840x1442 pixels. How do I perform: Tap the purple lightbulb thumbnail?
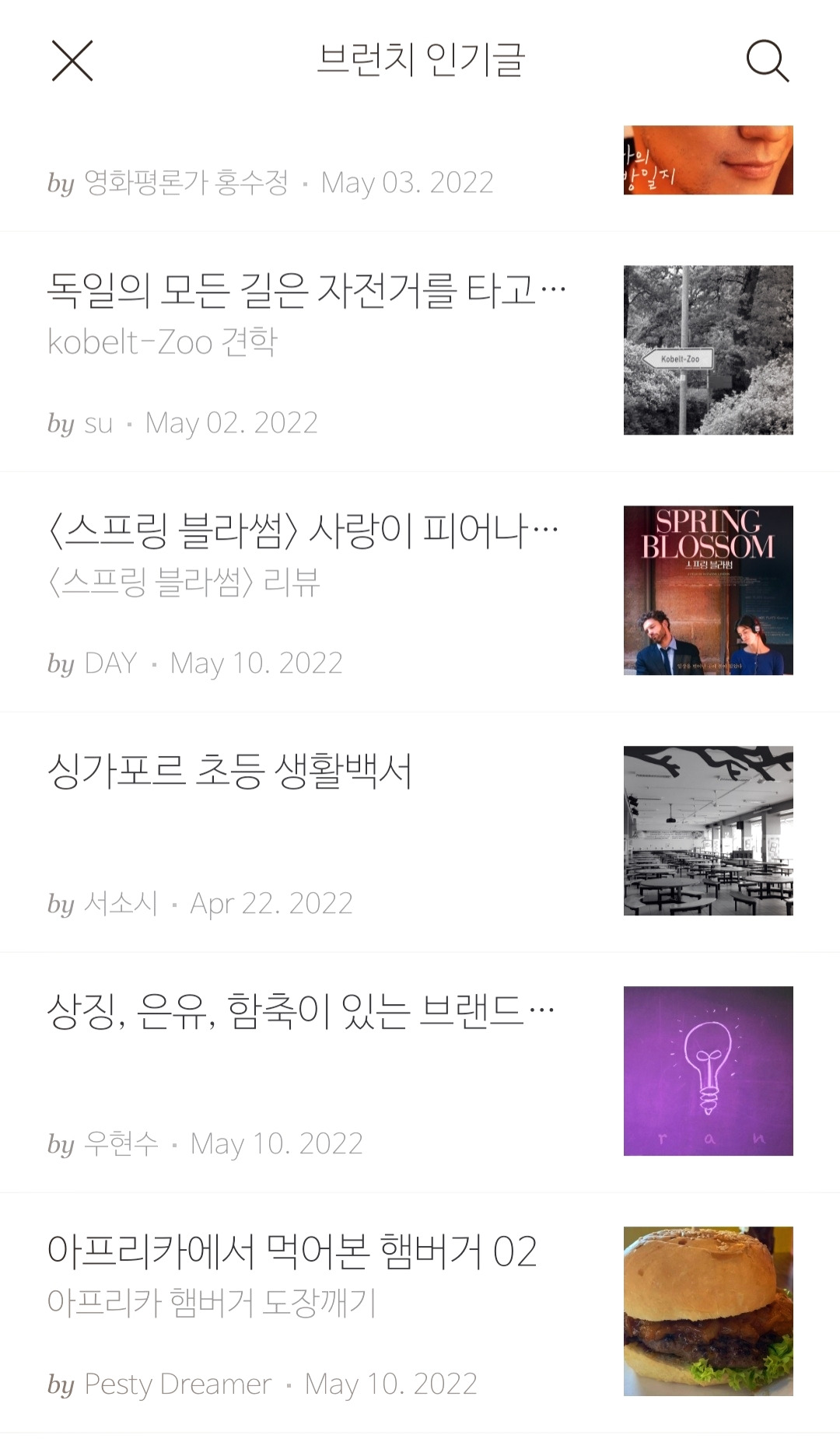point(709,1071)
